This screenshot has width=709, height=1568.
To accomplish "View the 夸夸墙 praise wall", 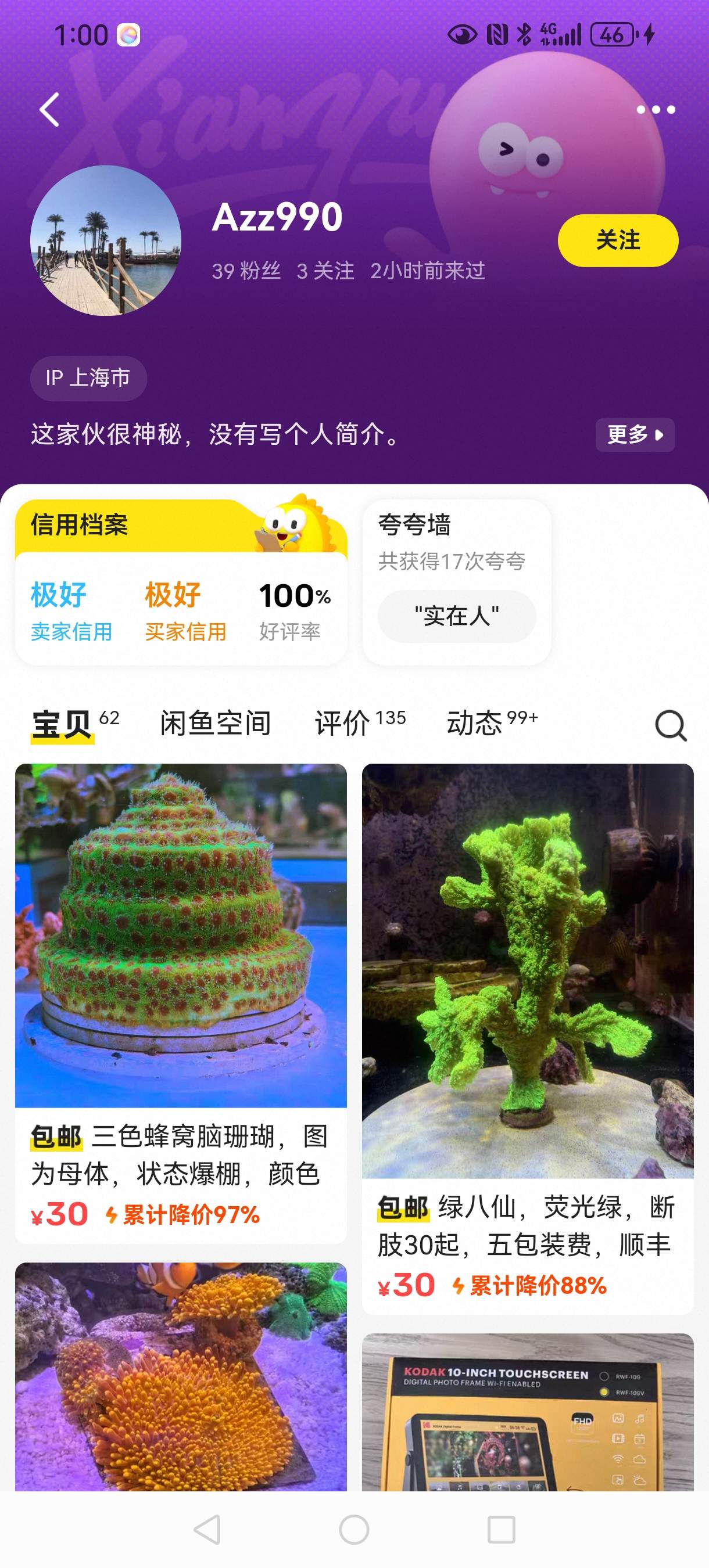I will [456, 581].
